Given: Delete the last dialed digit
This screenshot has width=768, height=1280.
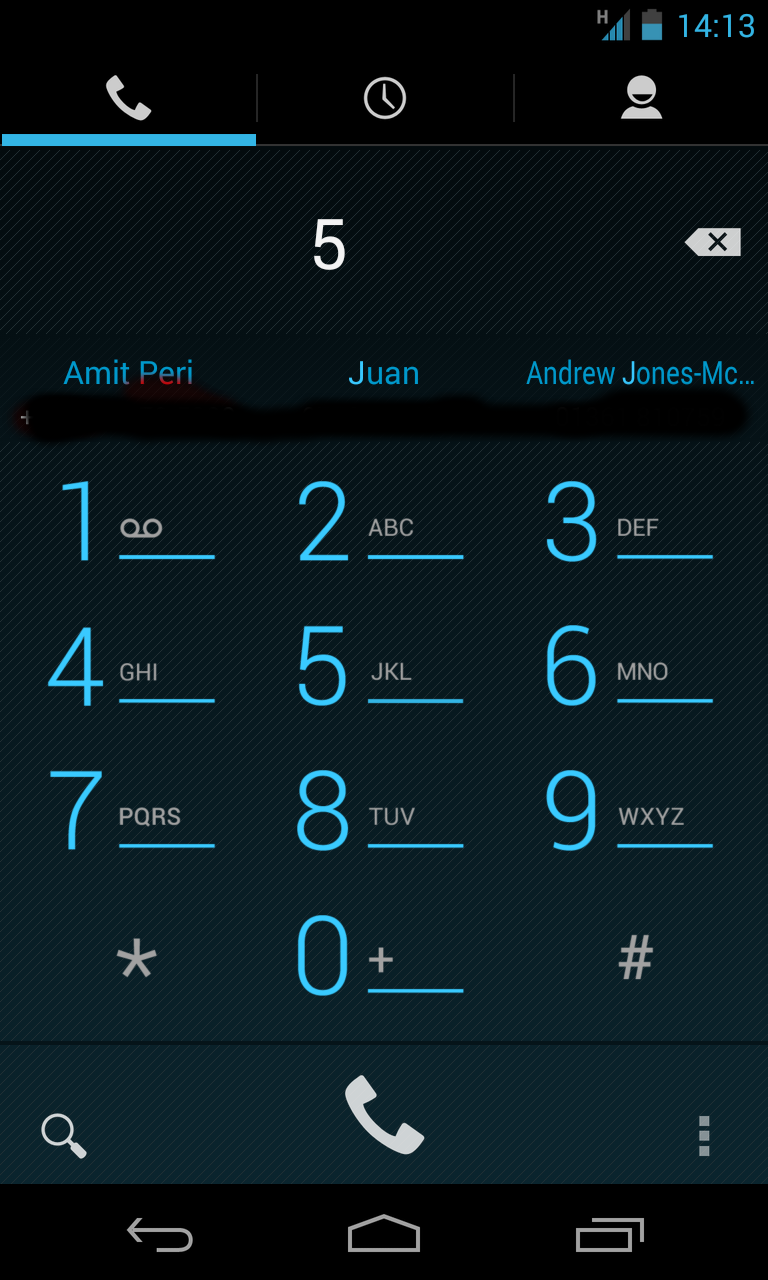Looking at the screenshot, I should click(x=713, y=242).
